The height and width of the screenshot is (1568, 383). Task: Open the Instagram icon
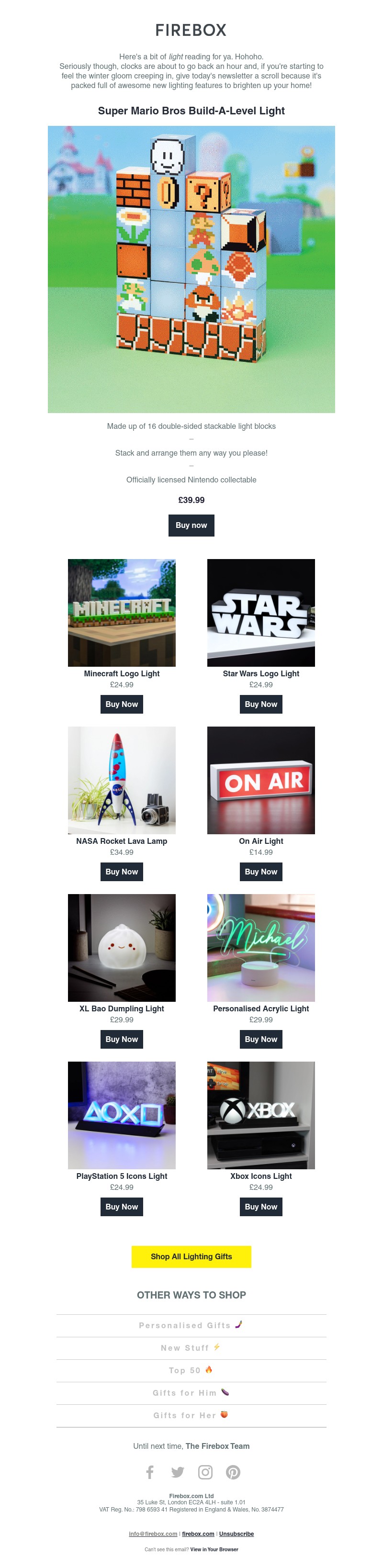click(205, 1472)
